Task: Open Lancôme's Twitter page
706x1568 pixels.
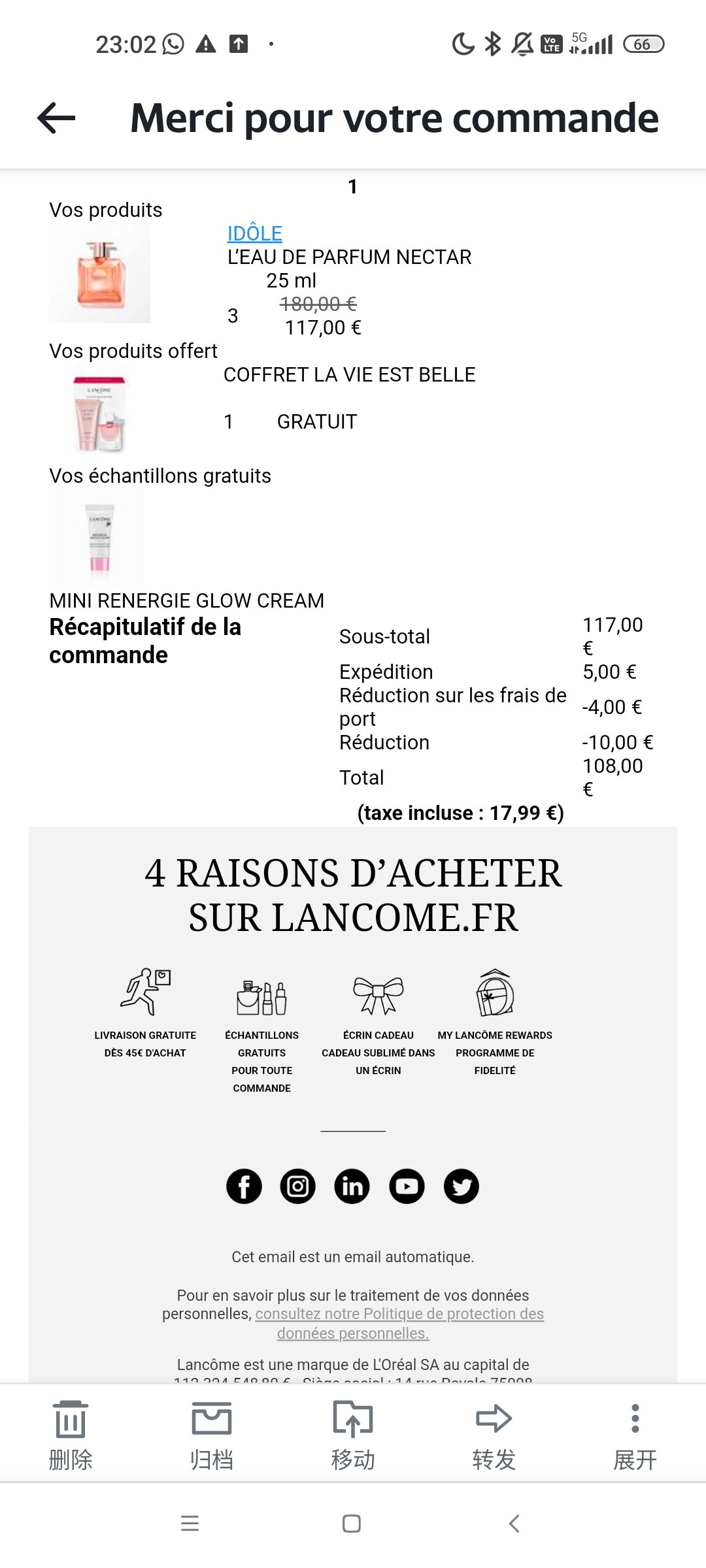Action: 462,1186
